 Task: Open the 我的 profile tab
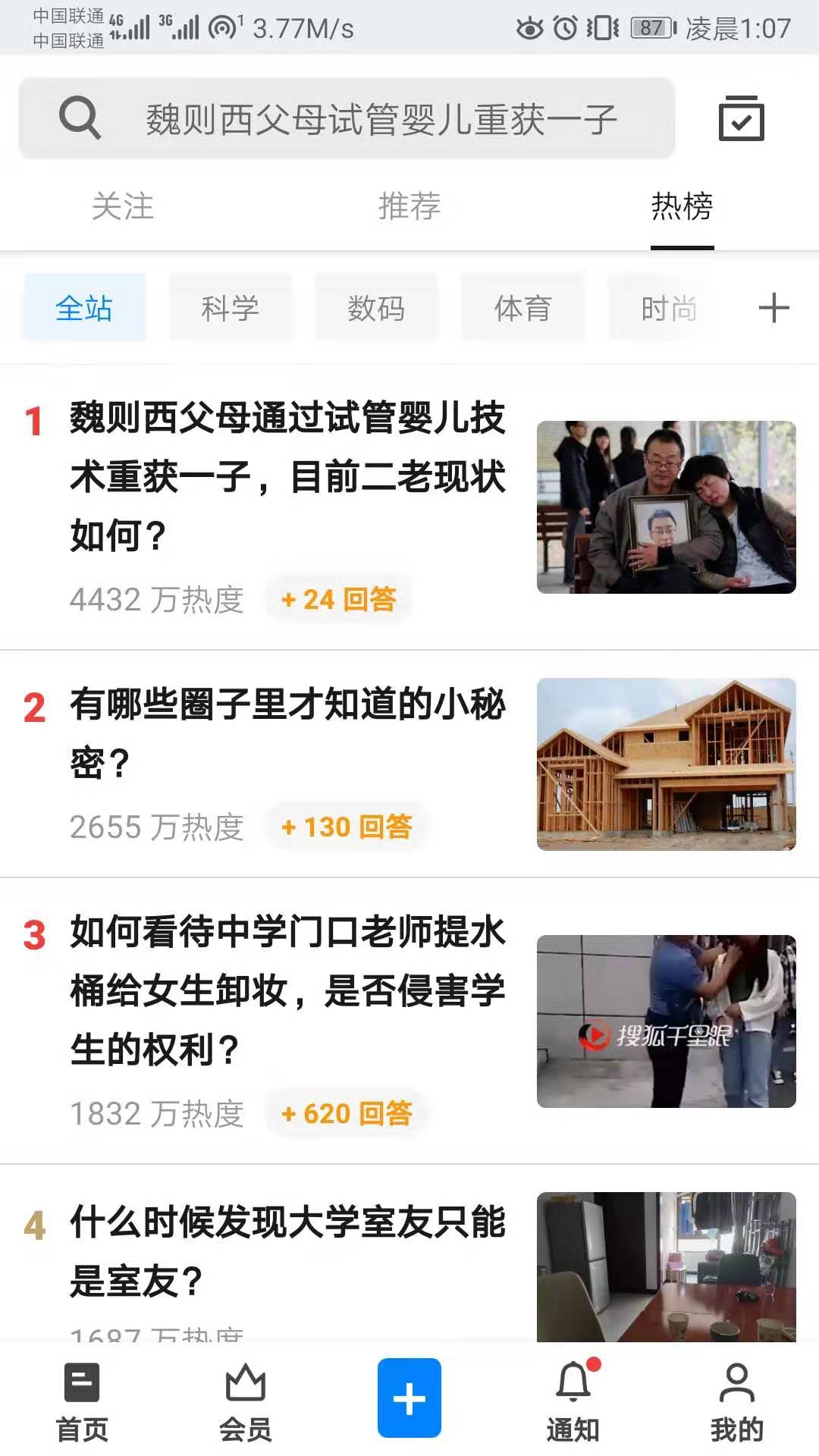tap(736, 1402)
